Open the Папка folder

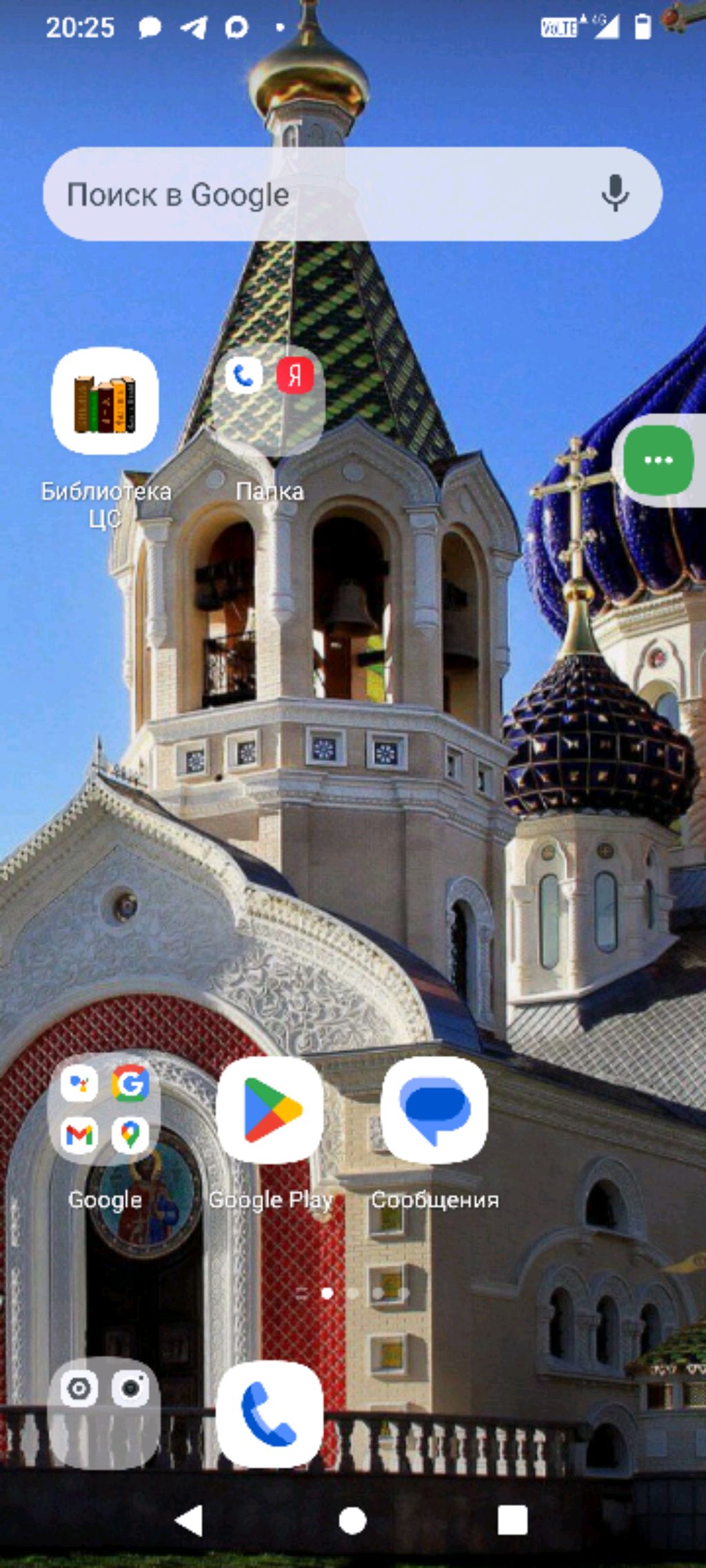269,401
